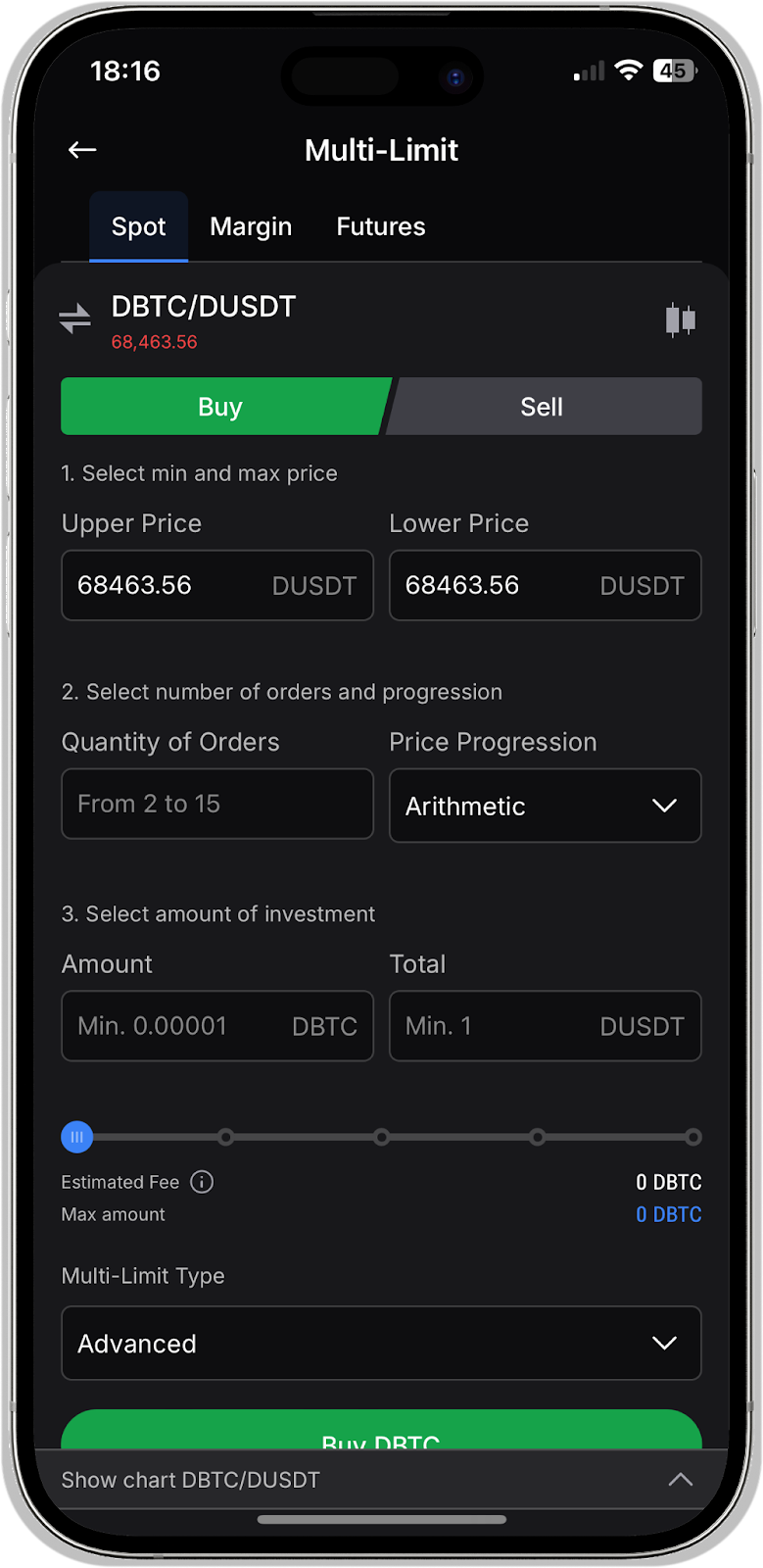Select the Buy side
Image resolution: width=763 pixels, height=1568 pixels.
tap(221, 407)
